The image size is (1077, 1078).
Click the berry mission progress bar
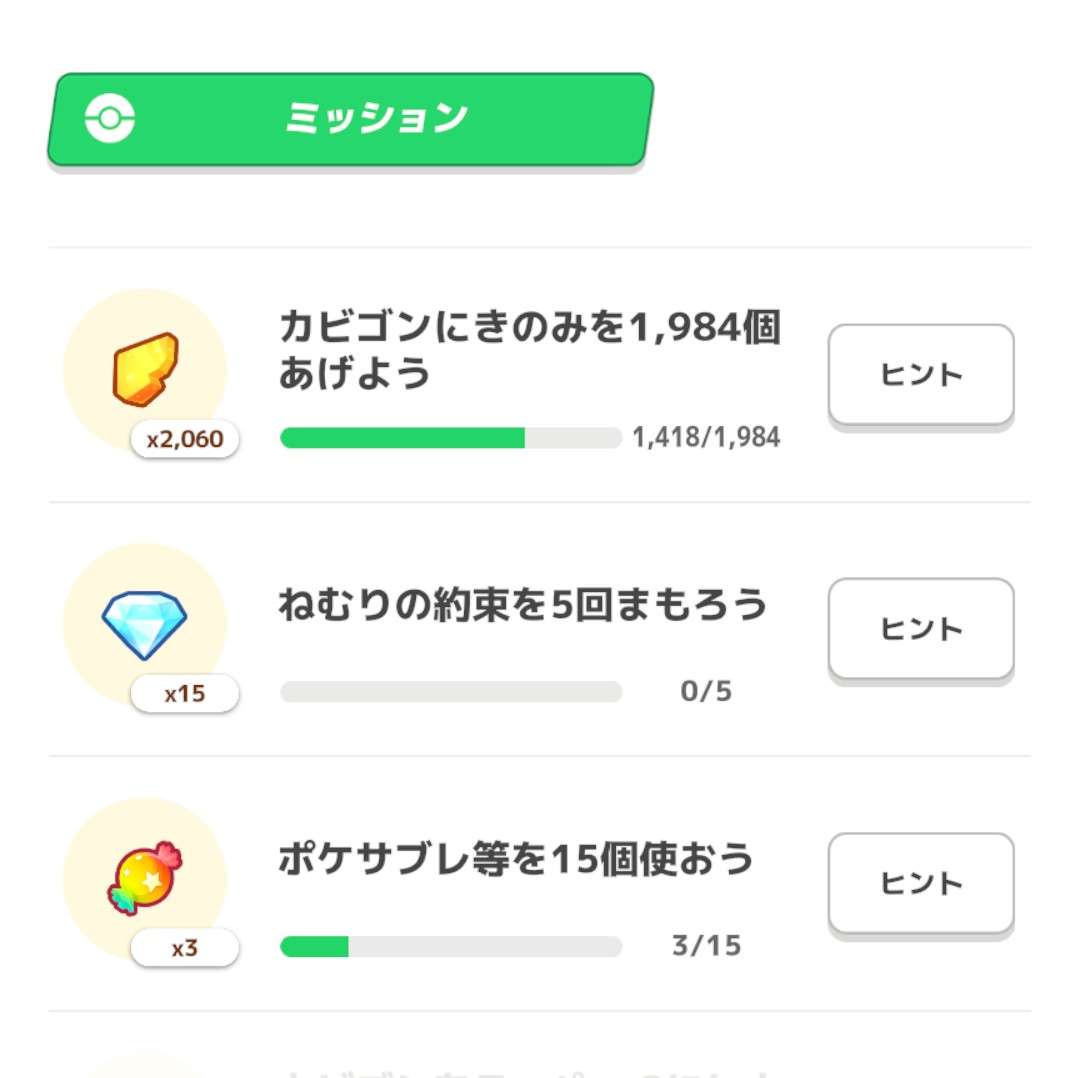pyautogui.click(x=450, y=437)
